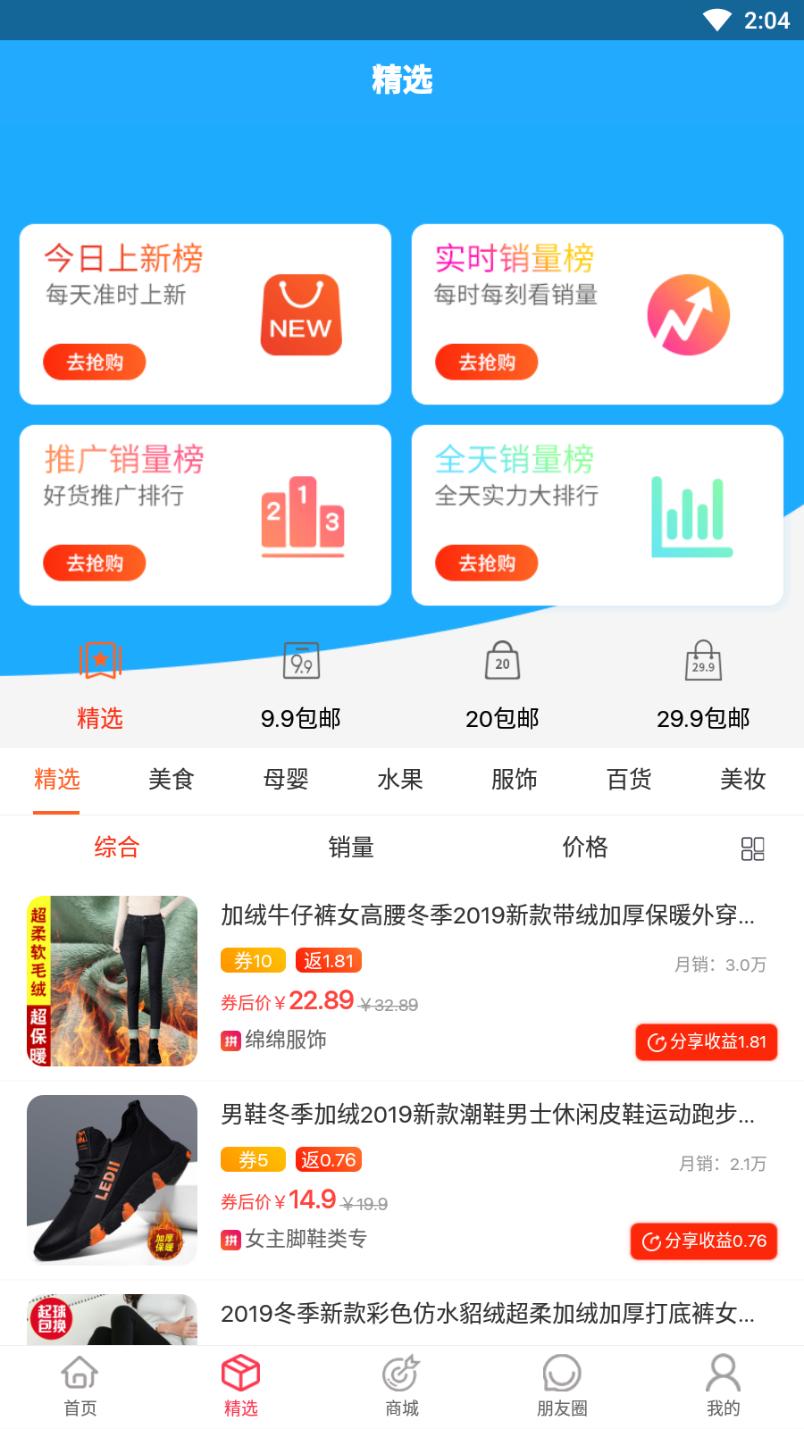Toggle the grid layout view icon
Viewport: 804px width, 1429px height.
752,849
